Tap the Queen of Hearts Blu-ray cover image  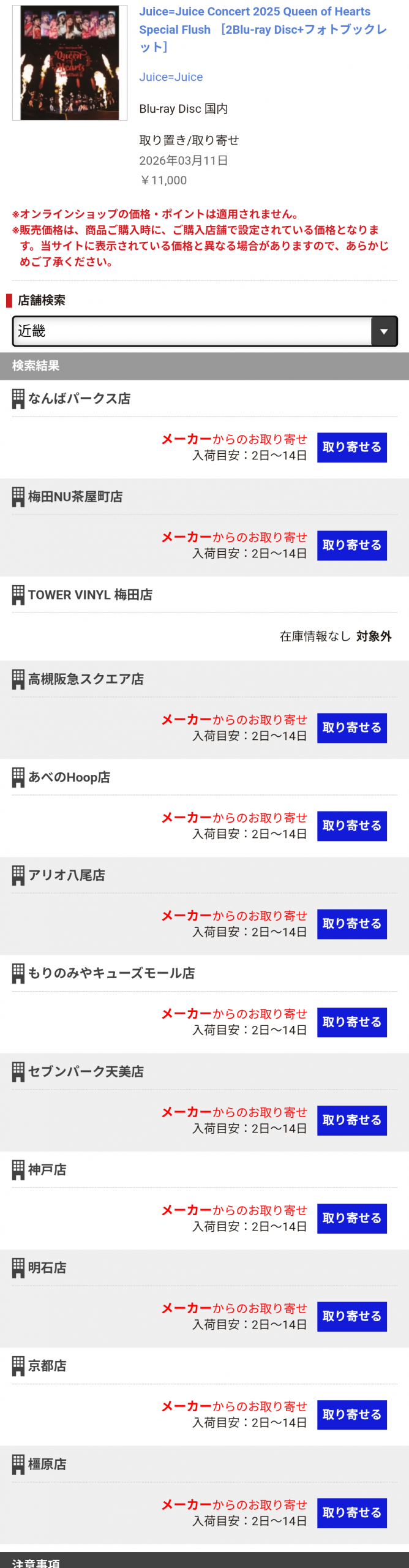click(x=70, y=62)
